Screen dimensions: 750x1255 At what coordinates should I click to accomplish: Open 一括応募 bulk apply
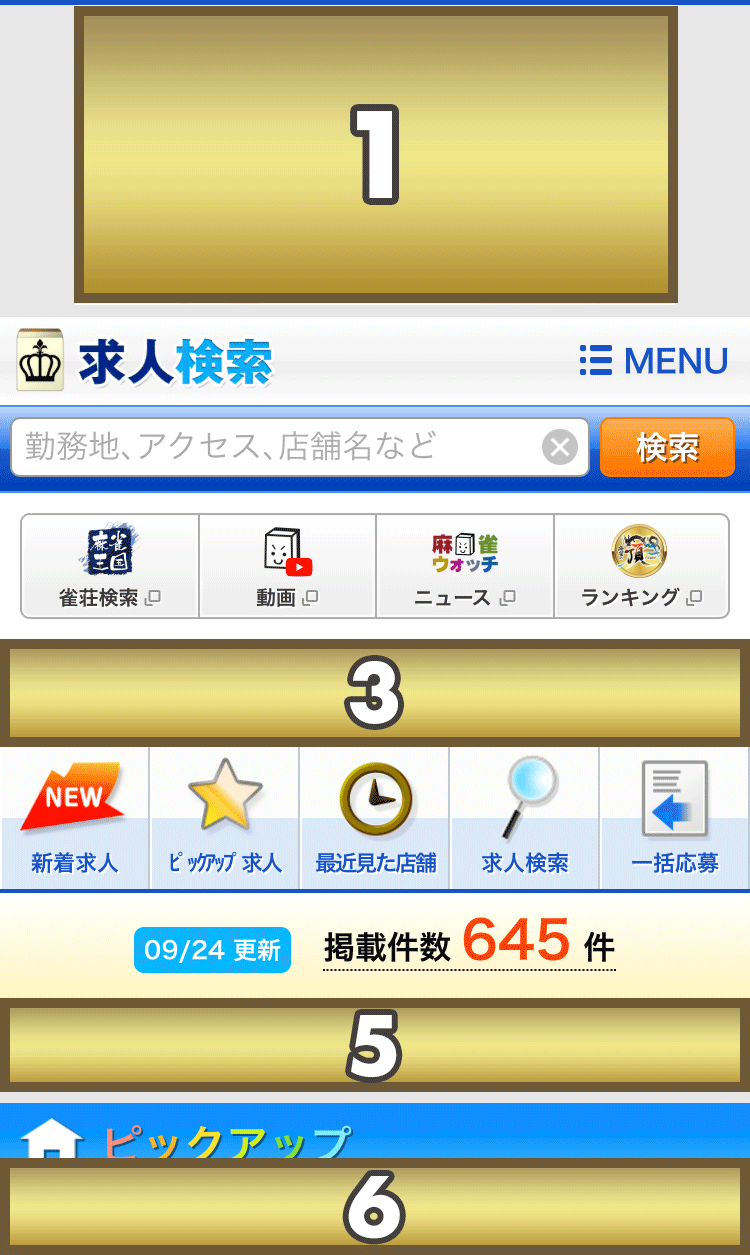pos(675,819)
